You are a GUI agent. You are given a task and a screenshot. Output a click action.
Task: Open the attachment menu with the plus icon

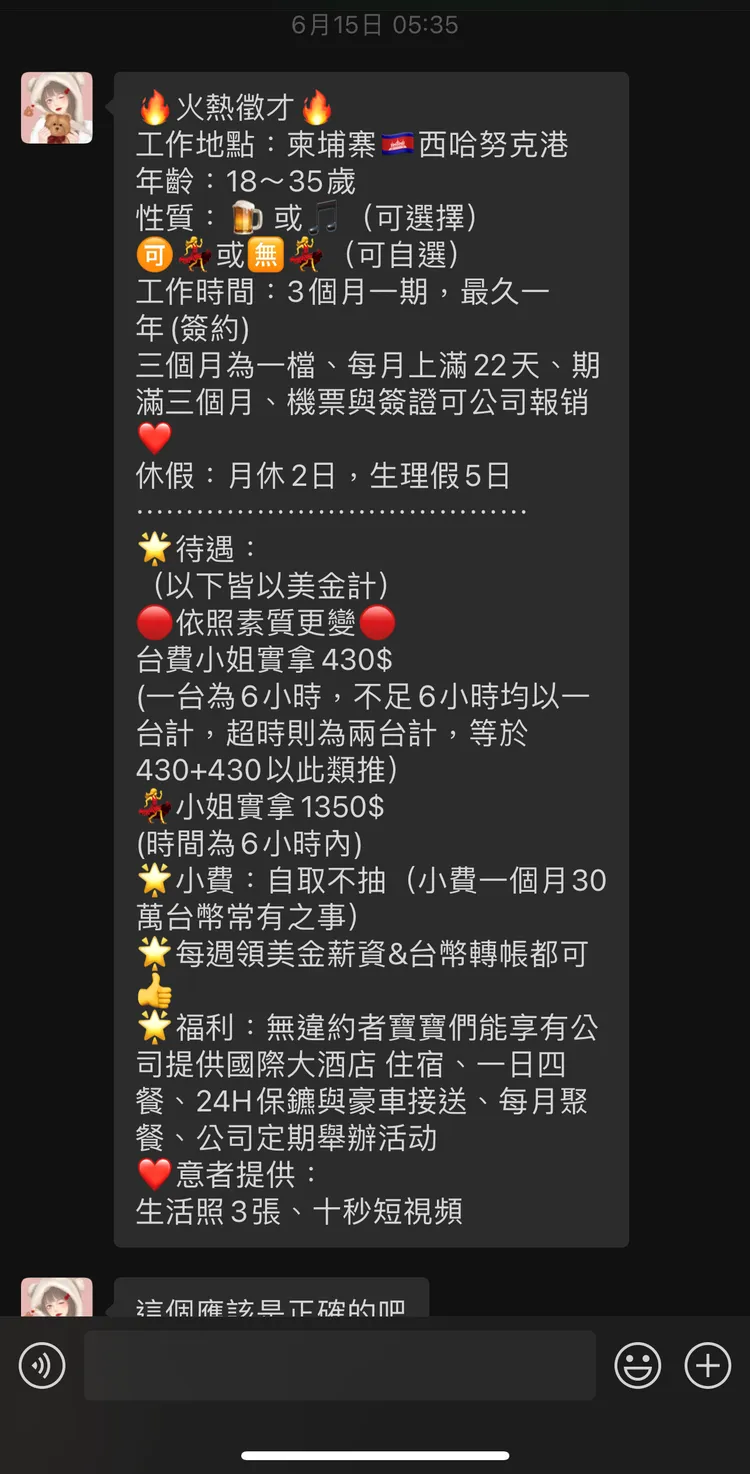(x=707, y=1365)
